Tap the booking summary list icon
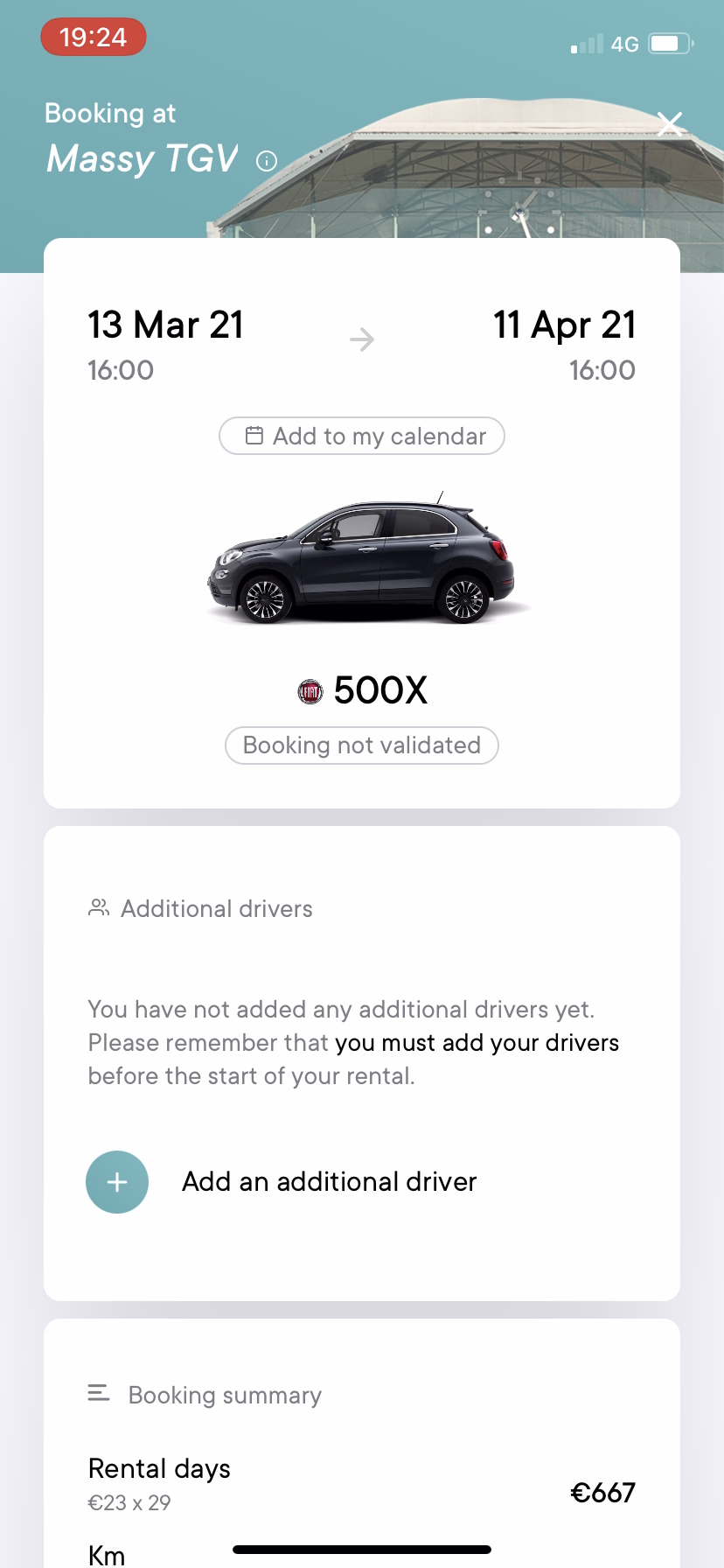 pos(99,1394)
